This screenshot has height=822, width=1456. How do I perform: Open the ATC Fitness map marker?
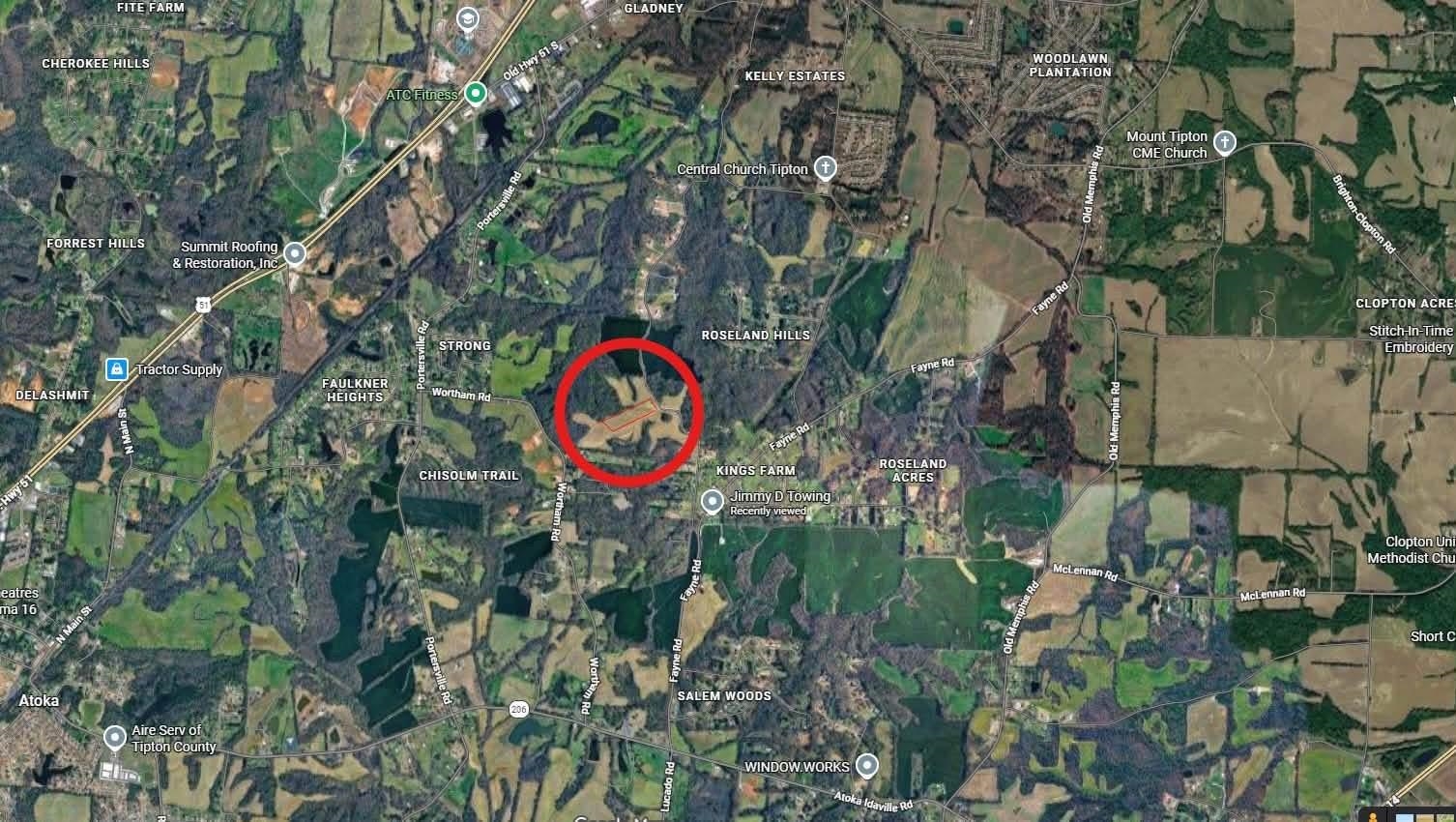[475, 94]
